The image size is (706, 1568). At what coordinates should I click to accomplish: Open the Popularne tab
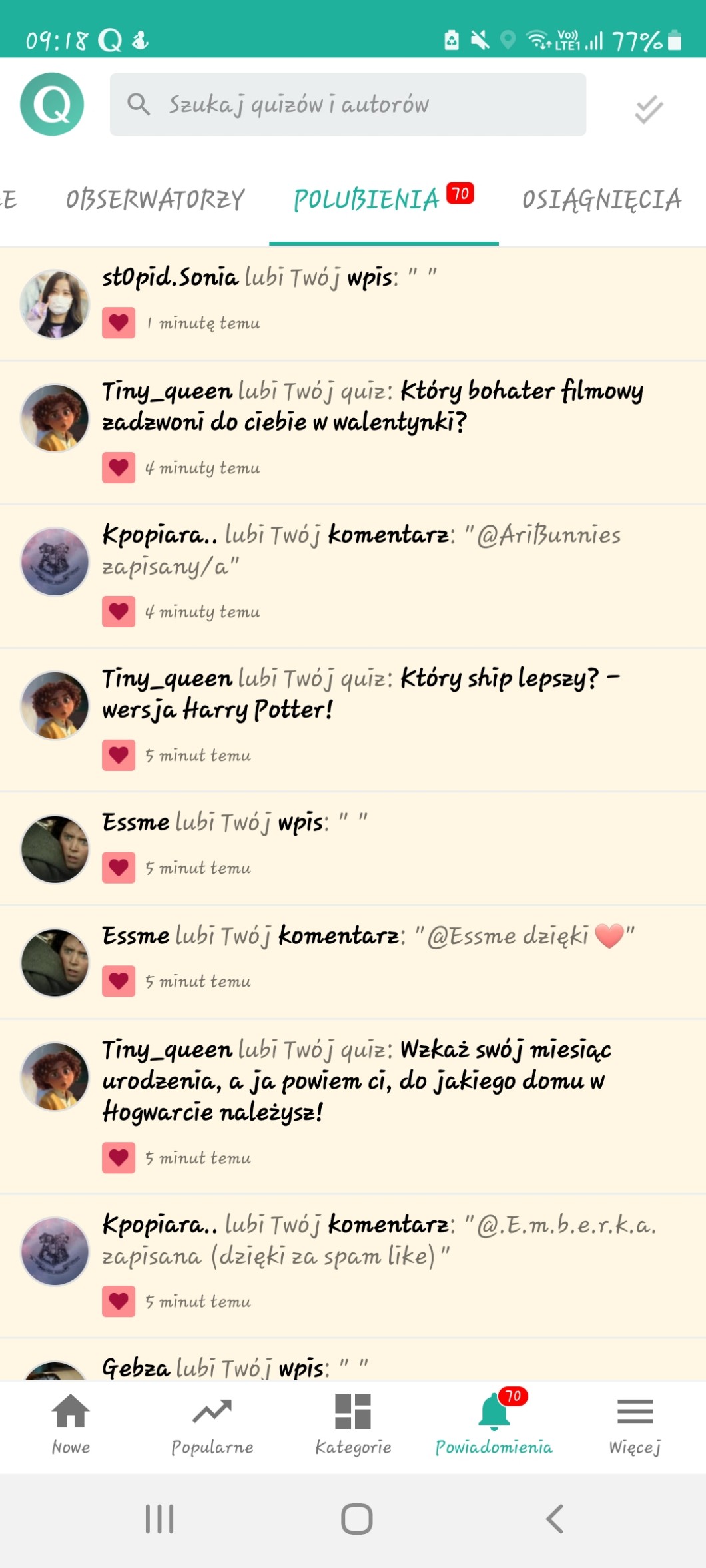tap(212, 1425)
